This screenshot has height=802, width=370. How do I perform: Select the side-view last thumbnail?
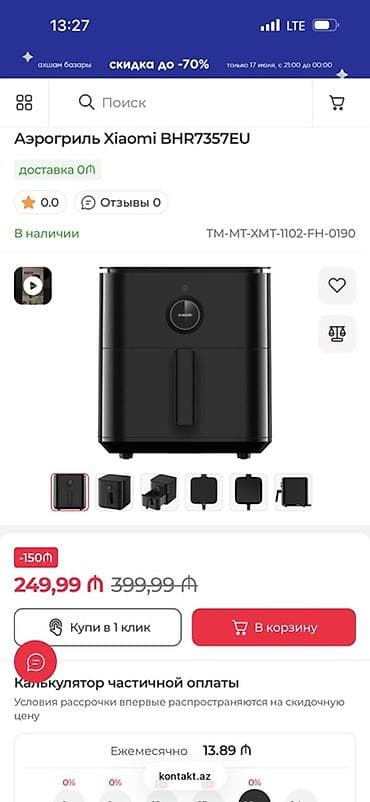(x=293, y=492)
